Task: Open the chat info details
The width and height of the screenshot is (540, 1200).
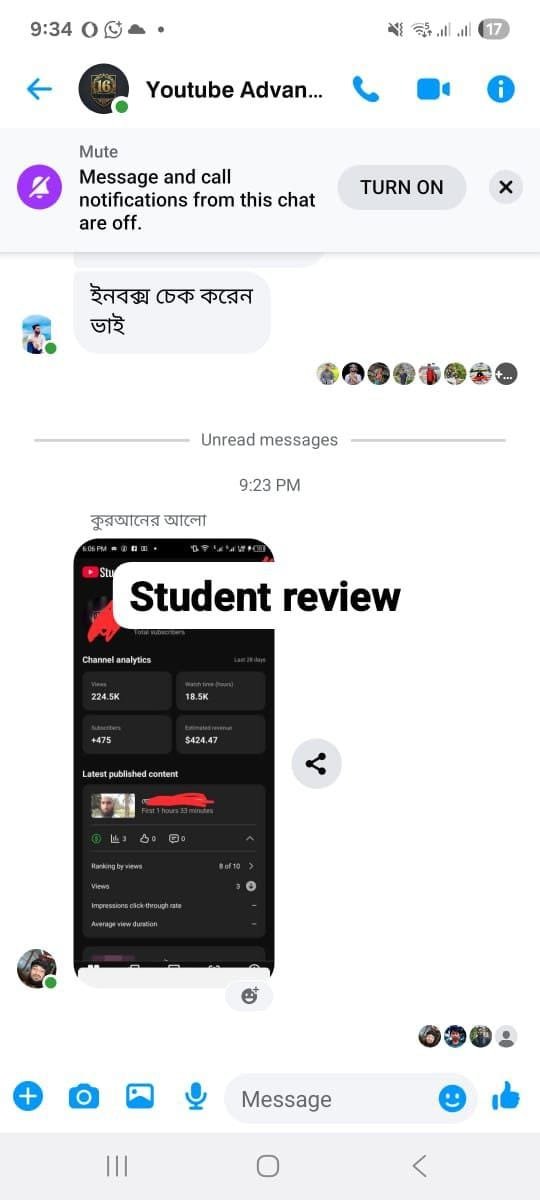Action: click(x=500, y=89)
